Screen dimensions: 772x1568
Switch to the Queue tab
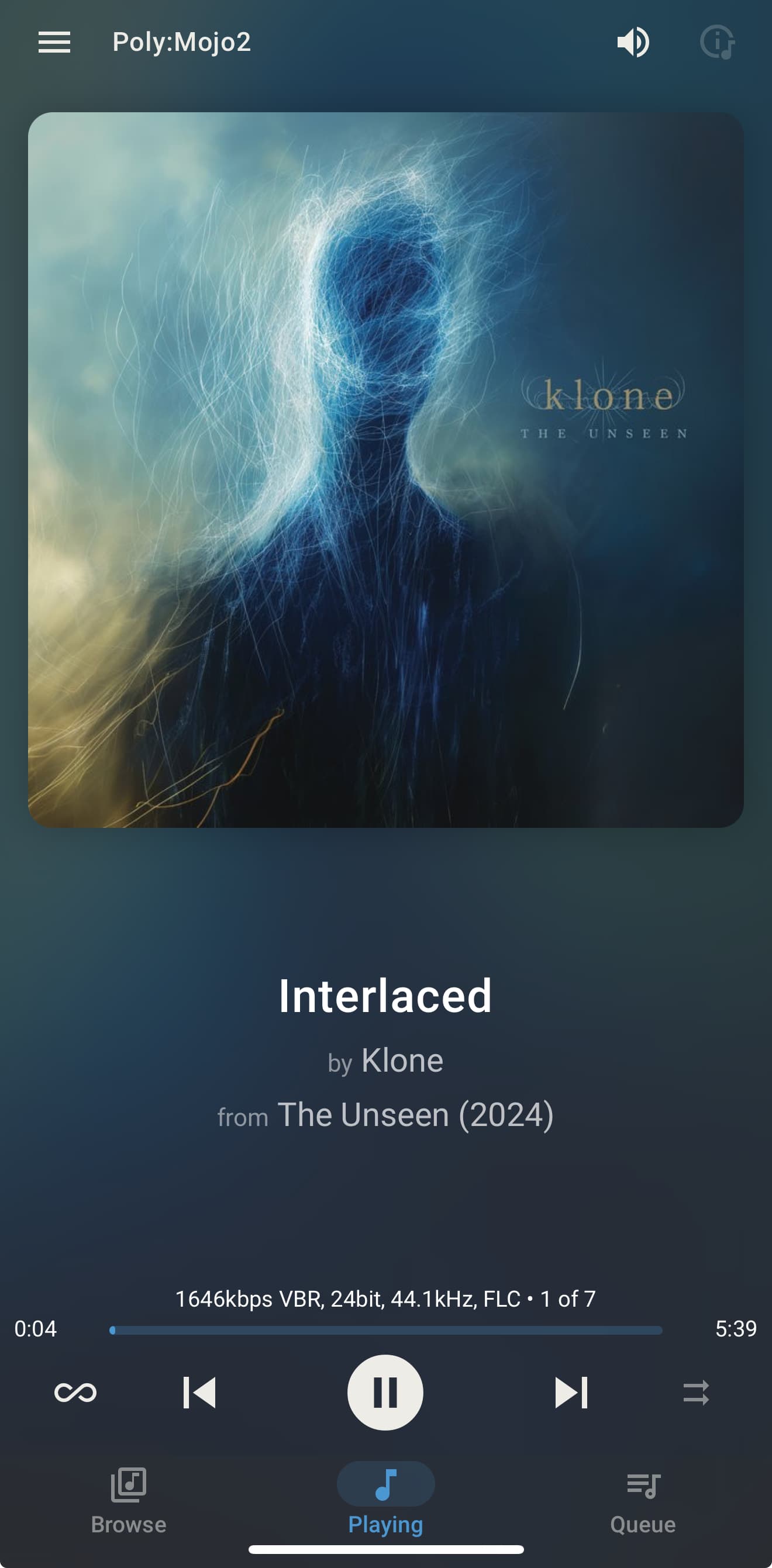click(x=643, y=1501)
